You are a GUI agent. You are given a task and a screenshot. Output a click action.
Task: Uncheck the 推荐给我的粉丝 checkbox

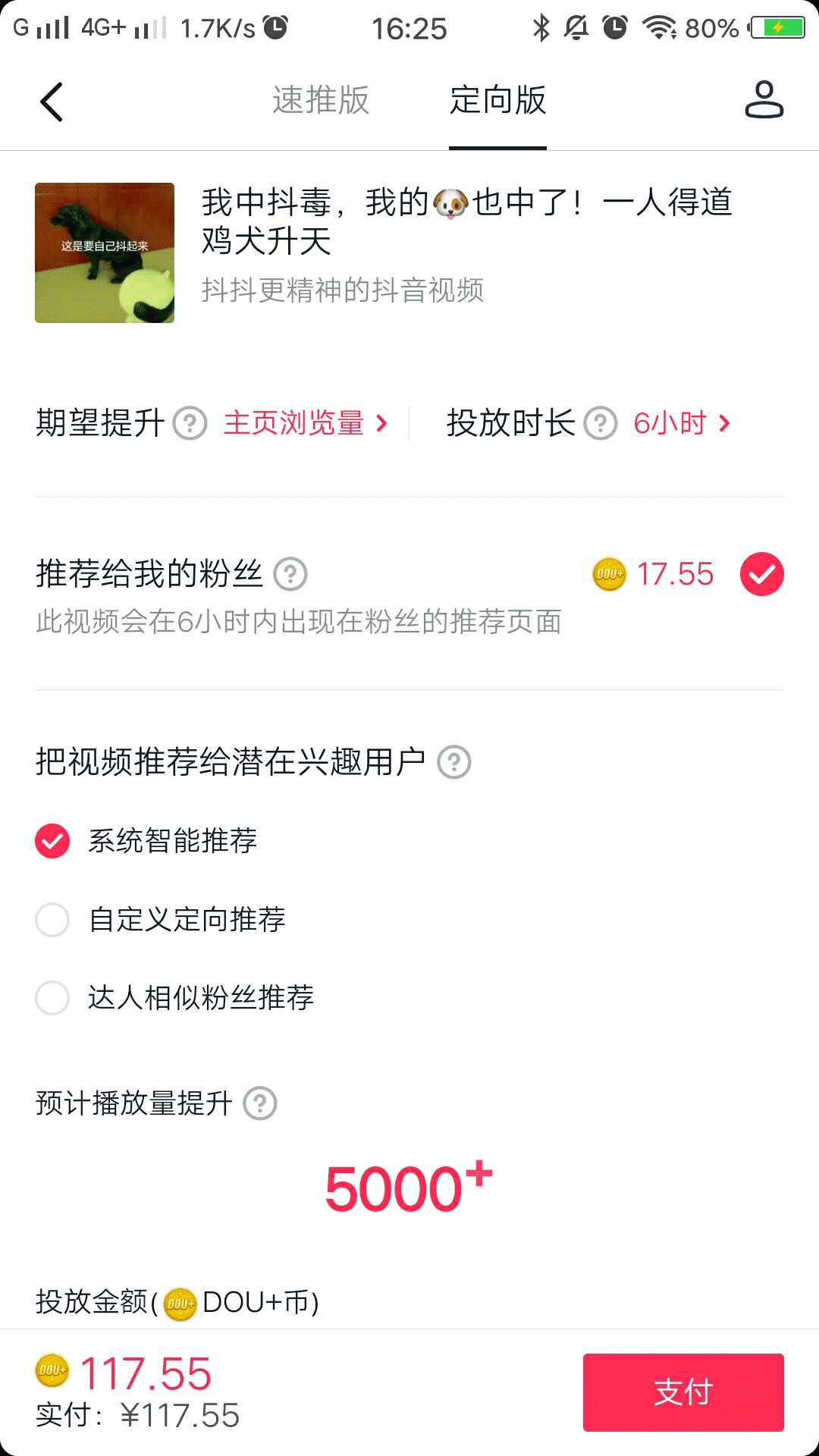pyautogui.click(x=761, y=574)
